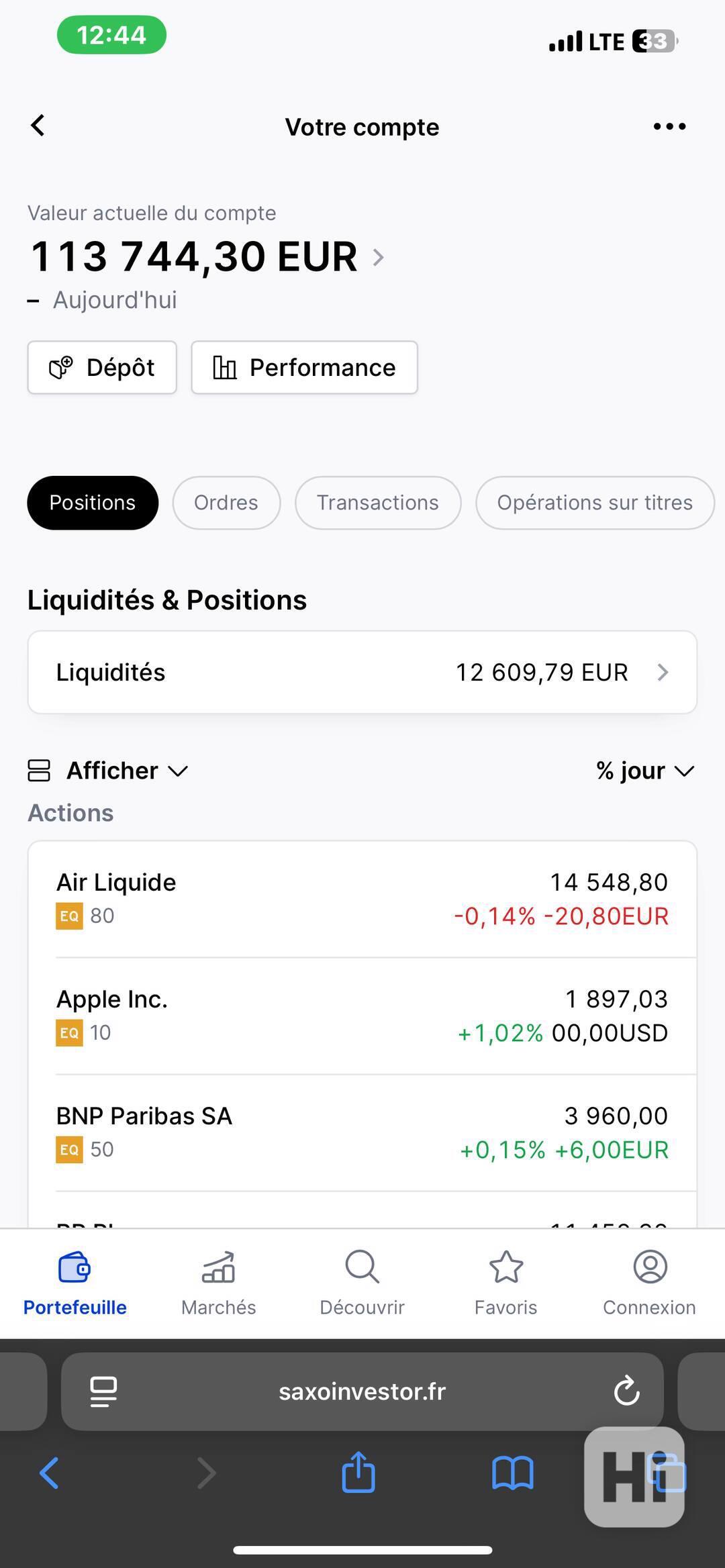The image size is (725, 1568).
Task: Go to the Découvrir tab
Action: coord(362,1283)
